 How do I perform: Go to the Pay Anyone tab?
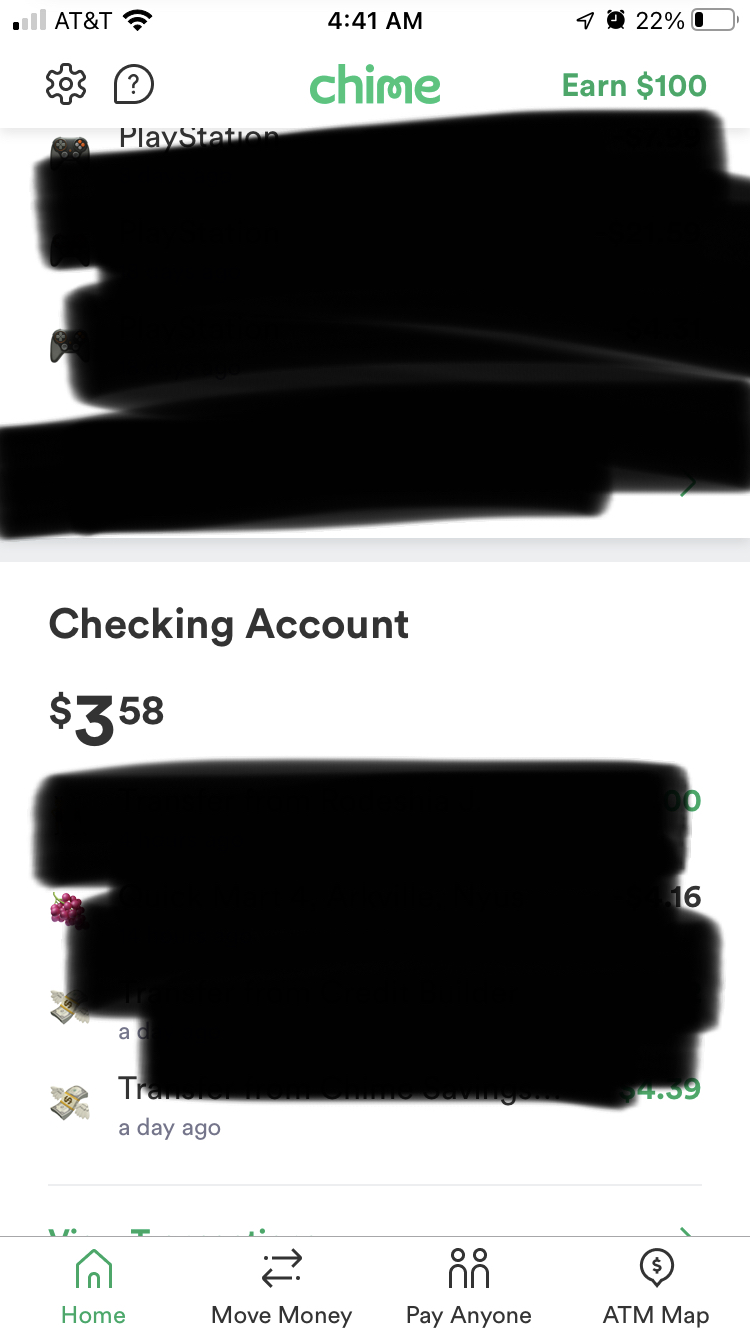468,1286
